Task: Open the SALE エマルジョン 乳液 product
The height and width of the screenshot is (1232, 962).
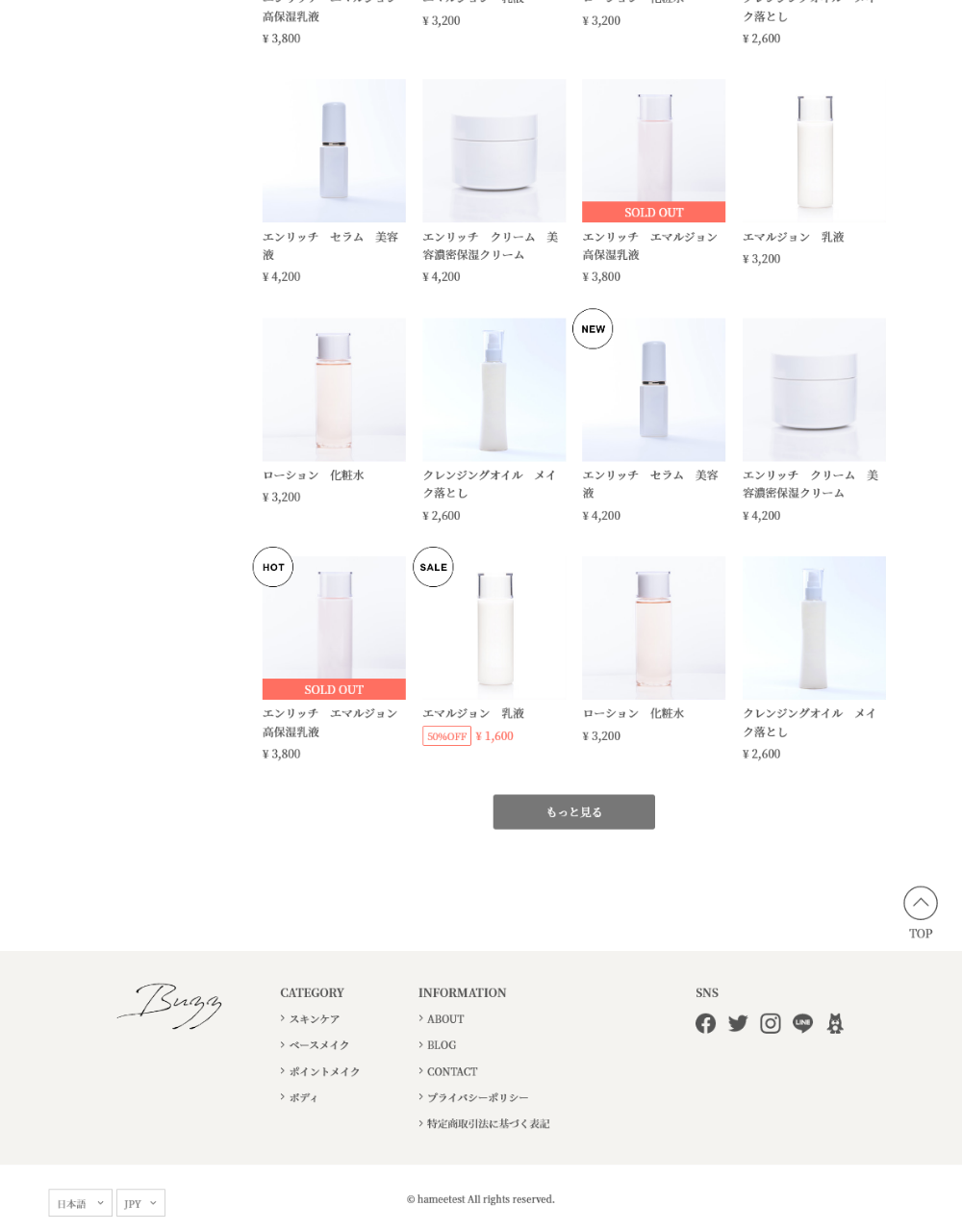Action: 494,628
